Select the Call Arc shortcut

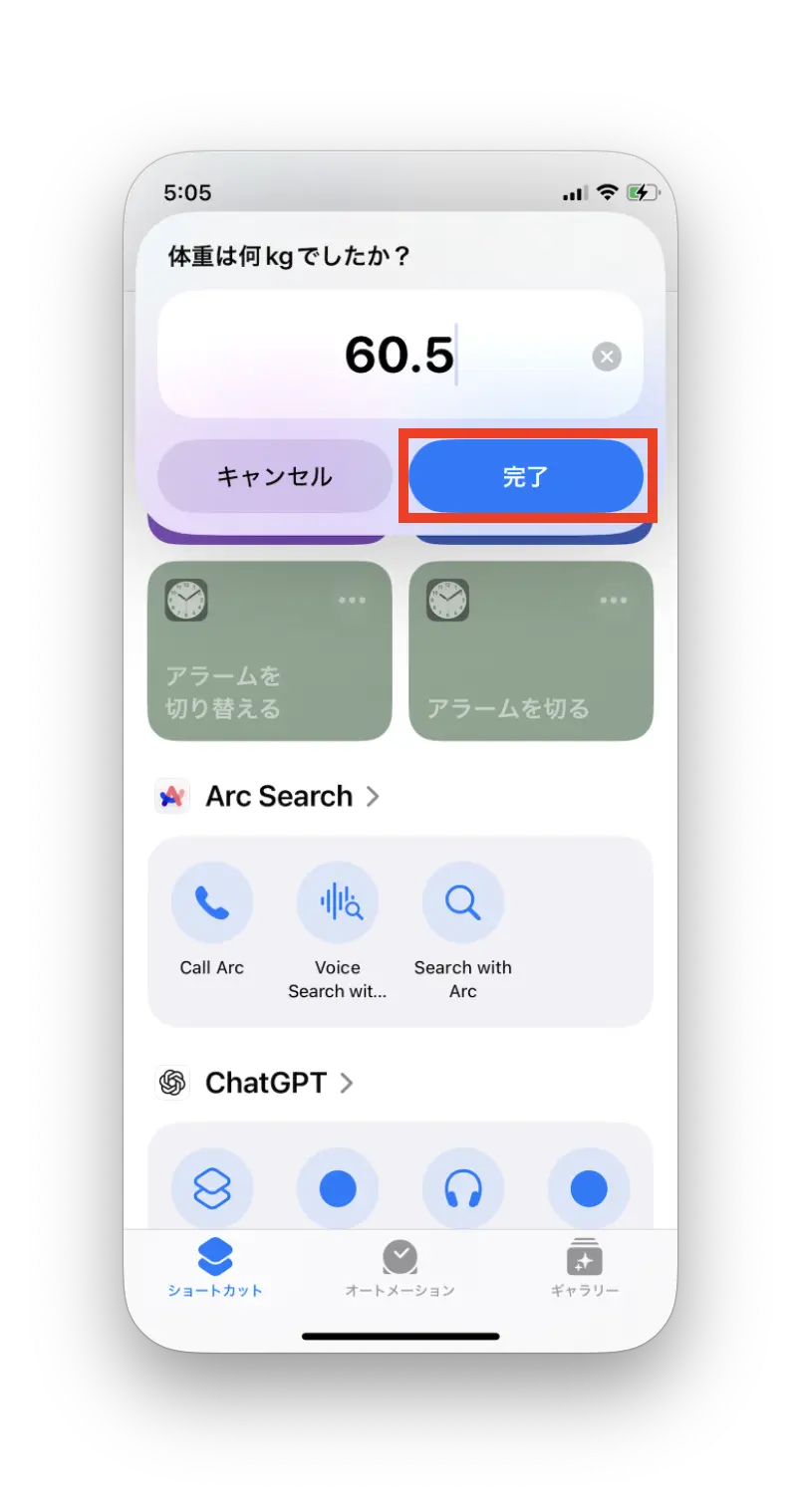click(x=211, y=902)
